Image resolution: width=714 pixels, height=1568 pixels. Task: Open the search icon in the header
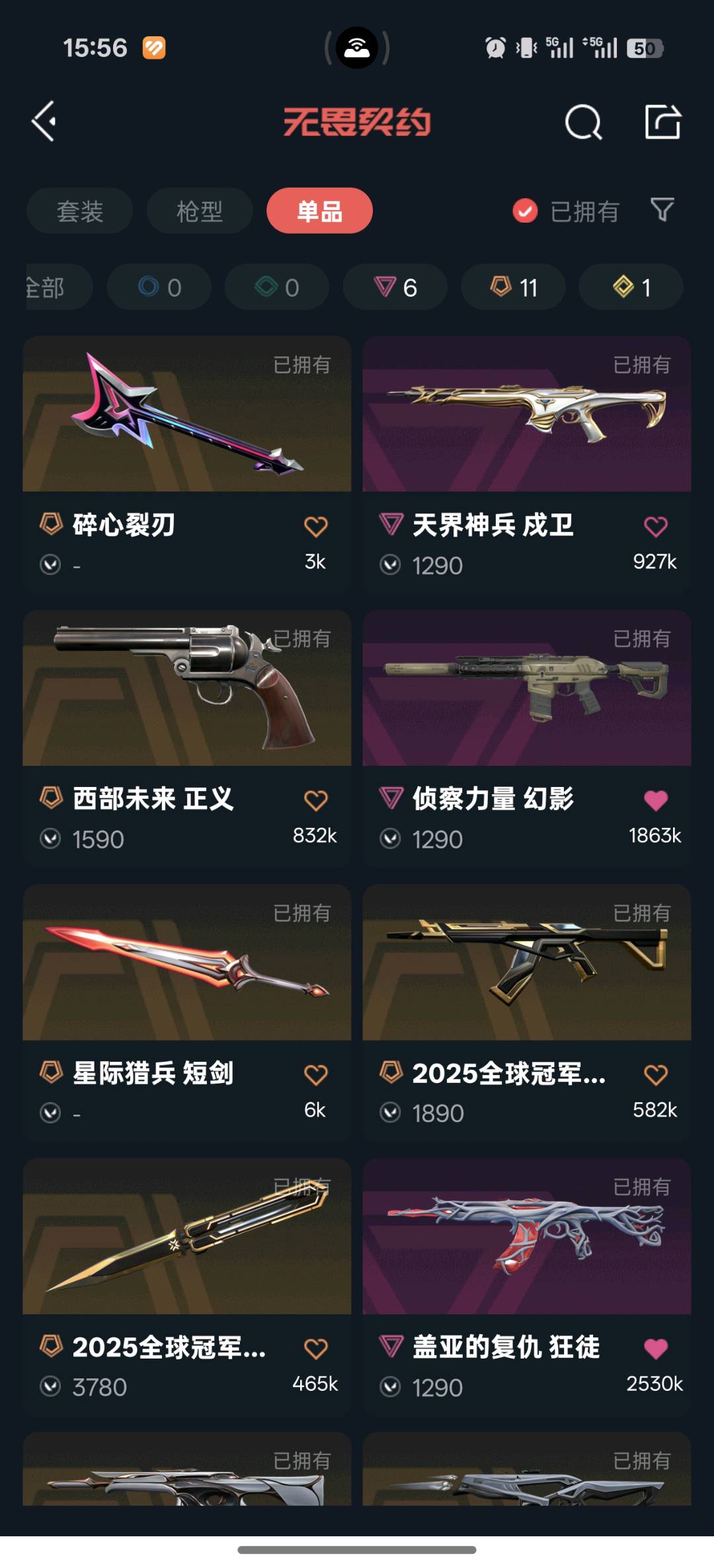pyautogui.click(x=582, y=122)
